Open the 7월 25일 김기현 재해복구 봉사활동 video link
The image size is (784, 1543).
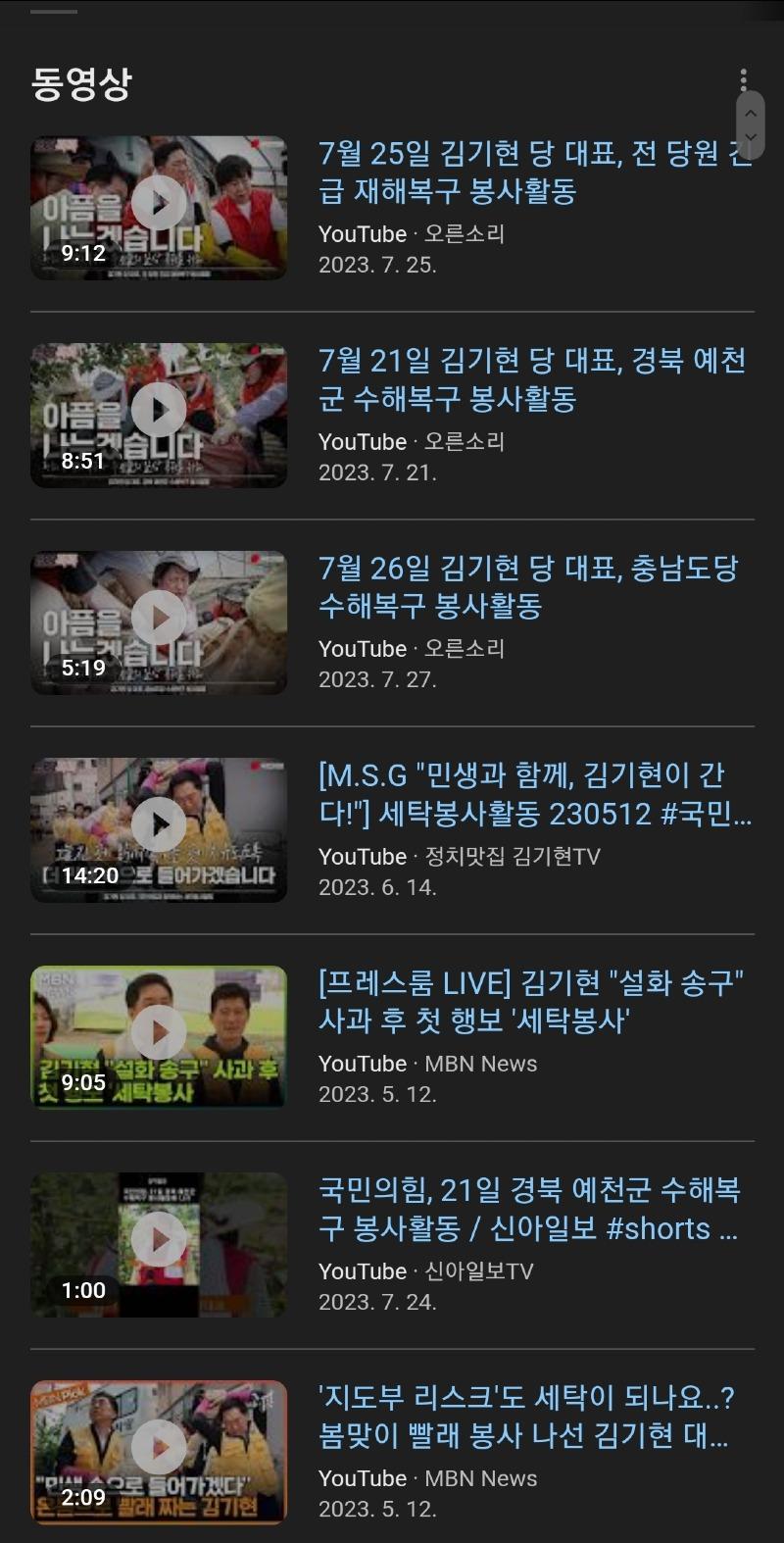534,173
